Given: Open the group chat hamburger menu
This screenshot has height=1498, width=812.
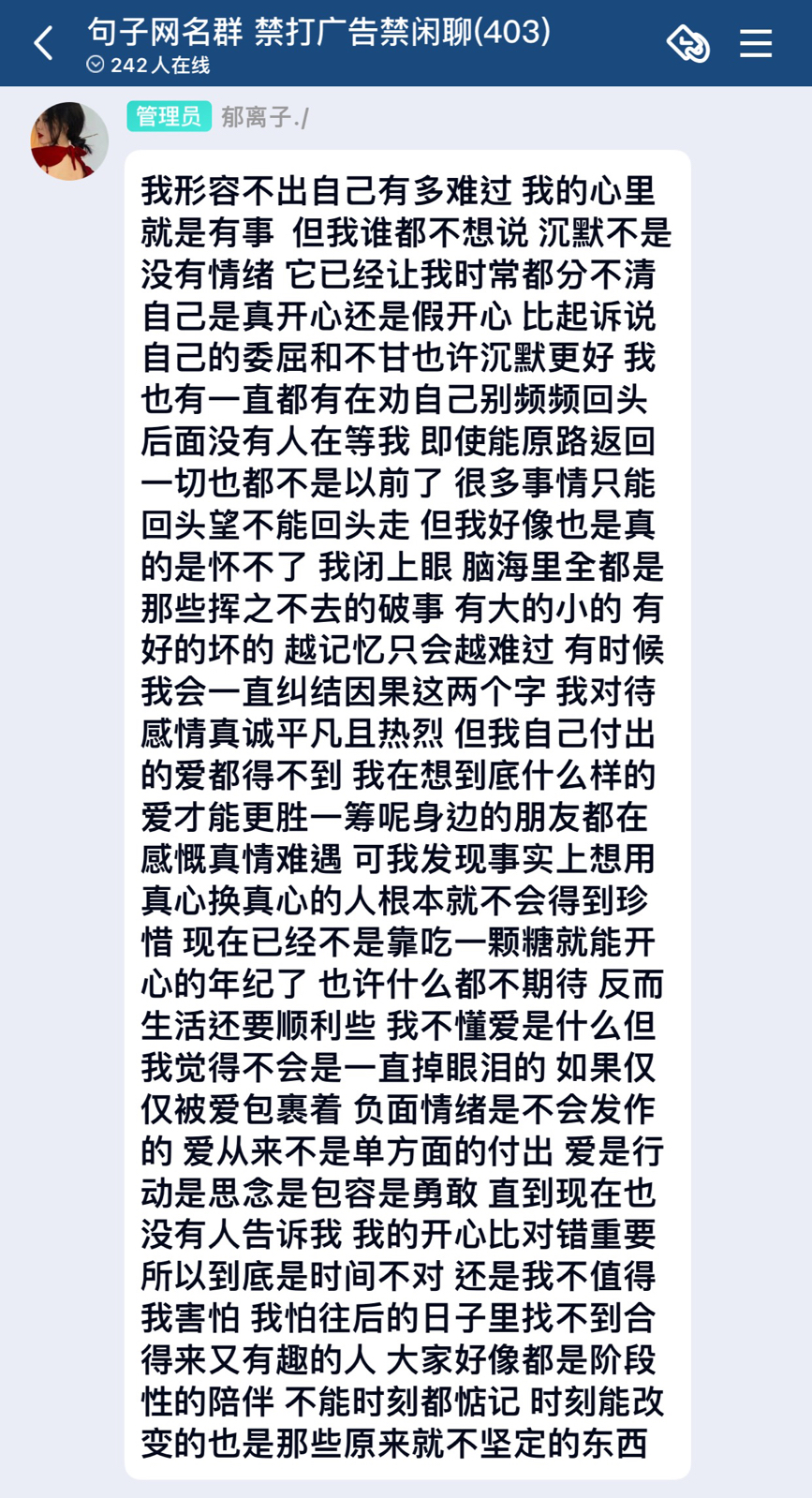Looking at the screenshot, I should [755, 43].
